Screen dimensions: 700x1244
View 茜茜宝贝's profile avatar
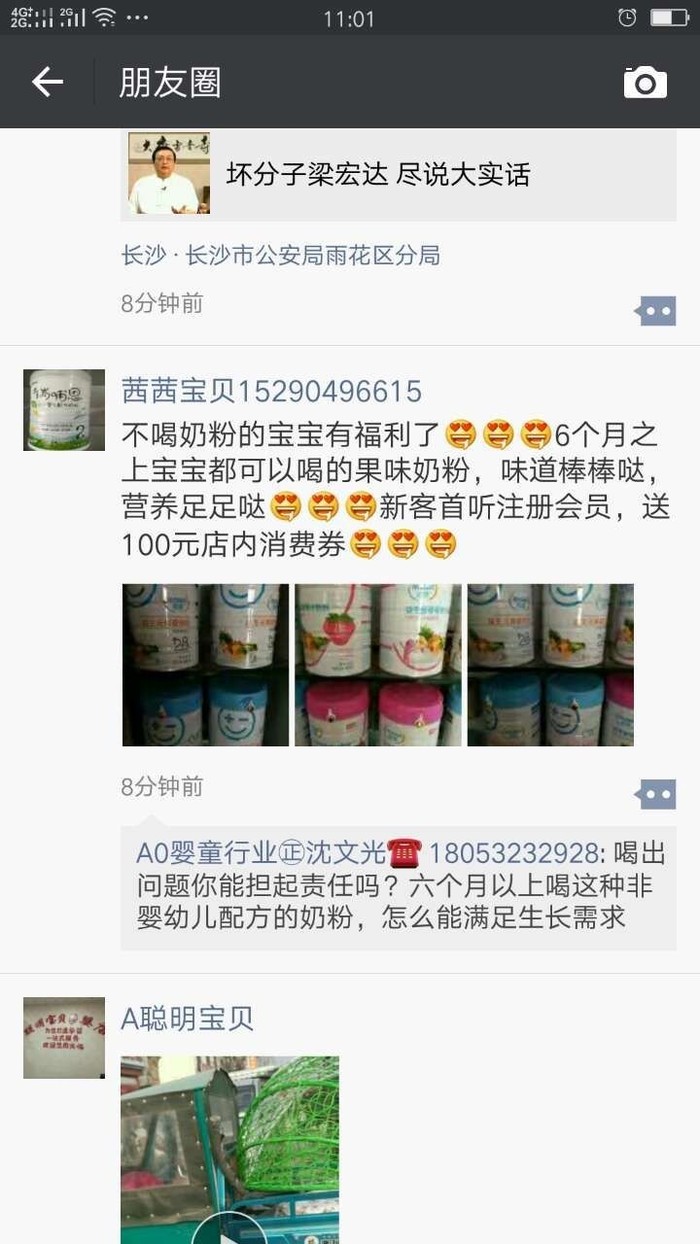[64, 410]
